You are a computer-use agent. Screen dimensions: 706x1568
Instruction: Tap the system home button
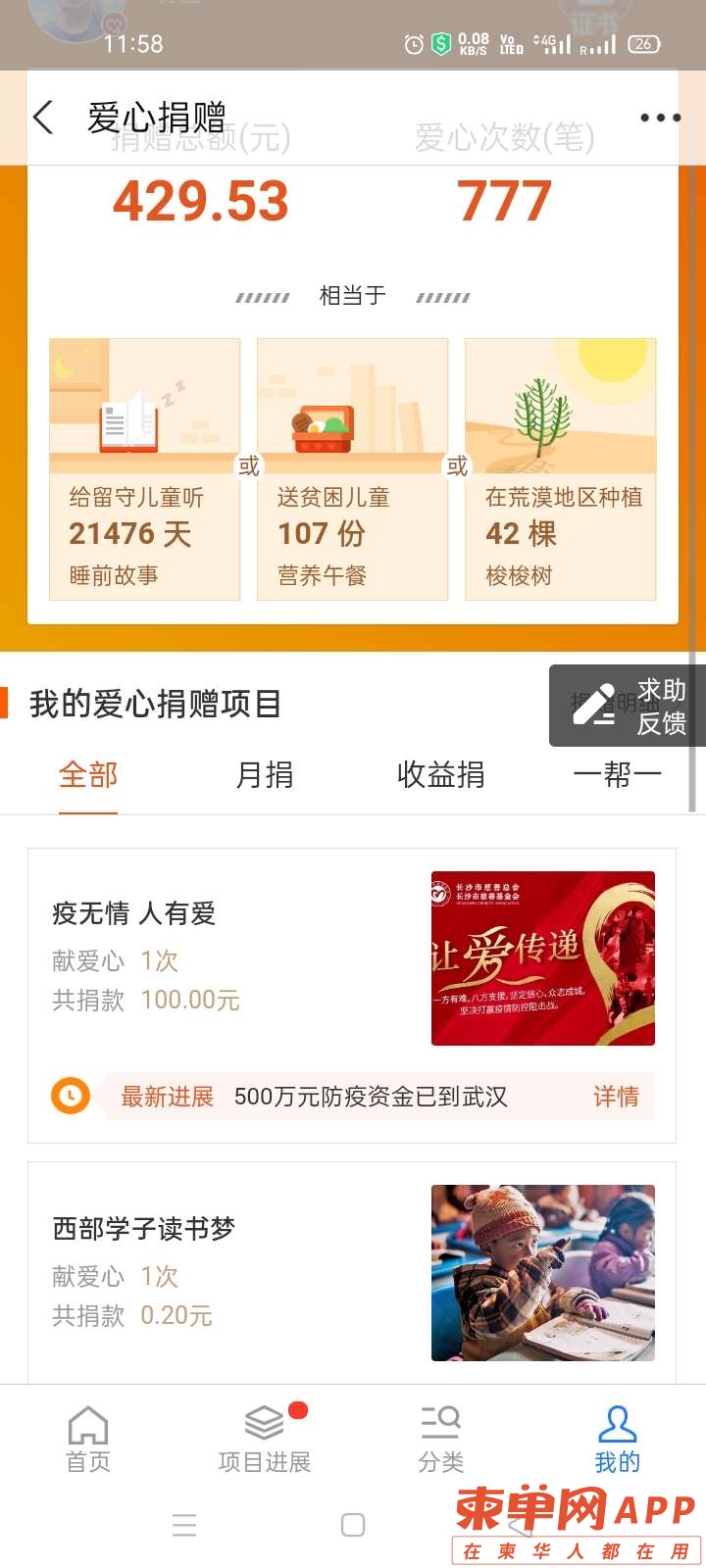pos(353,1525)
